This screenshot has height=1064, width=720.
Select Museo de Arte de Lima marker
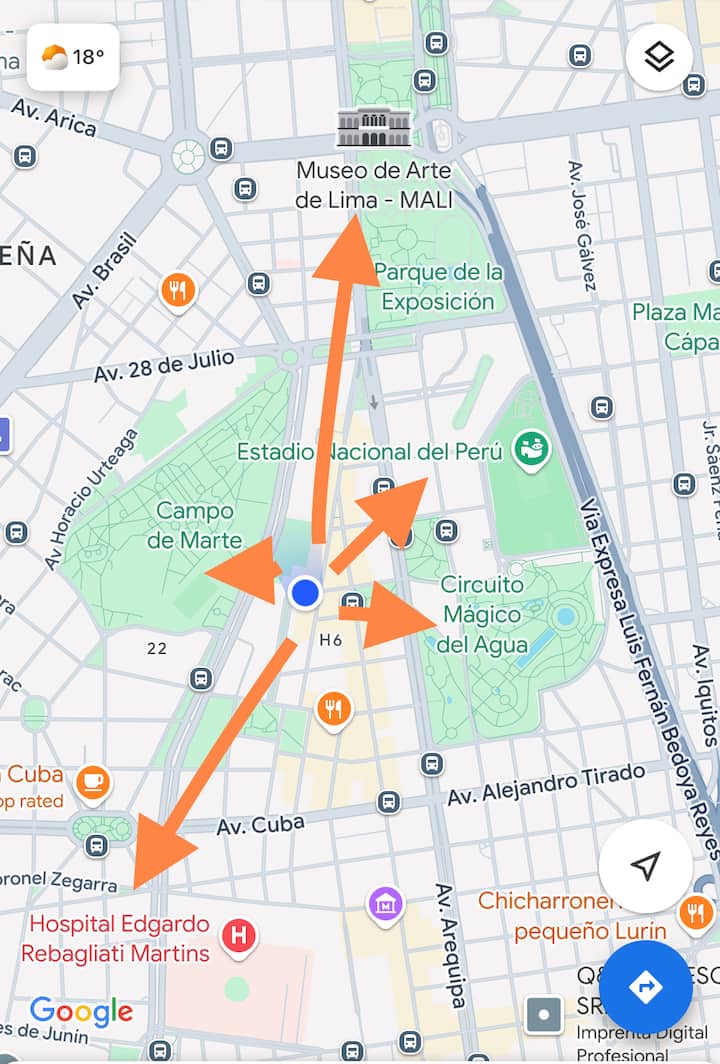tap(374, 128)
